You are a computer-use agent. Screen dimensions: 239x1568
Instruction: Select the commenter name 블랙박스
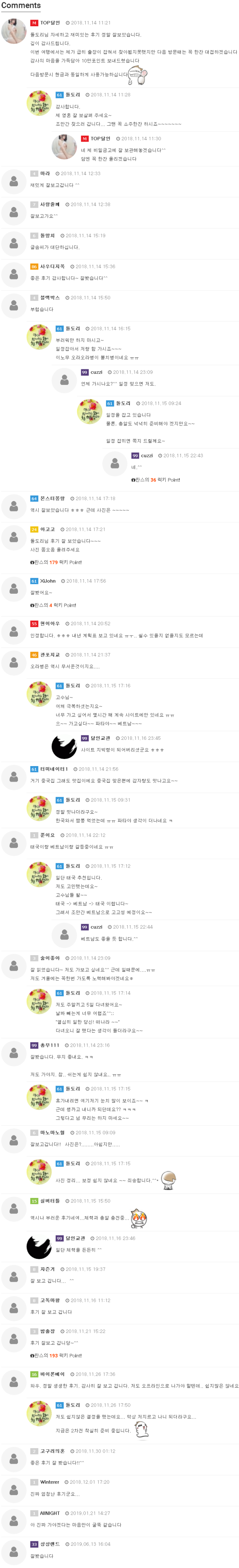(50, 298)
